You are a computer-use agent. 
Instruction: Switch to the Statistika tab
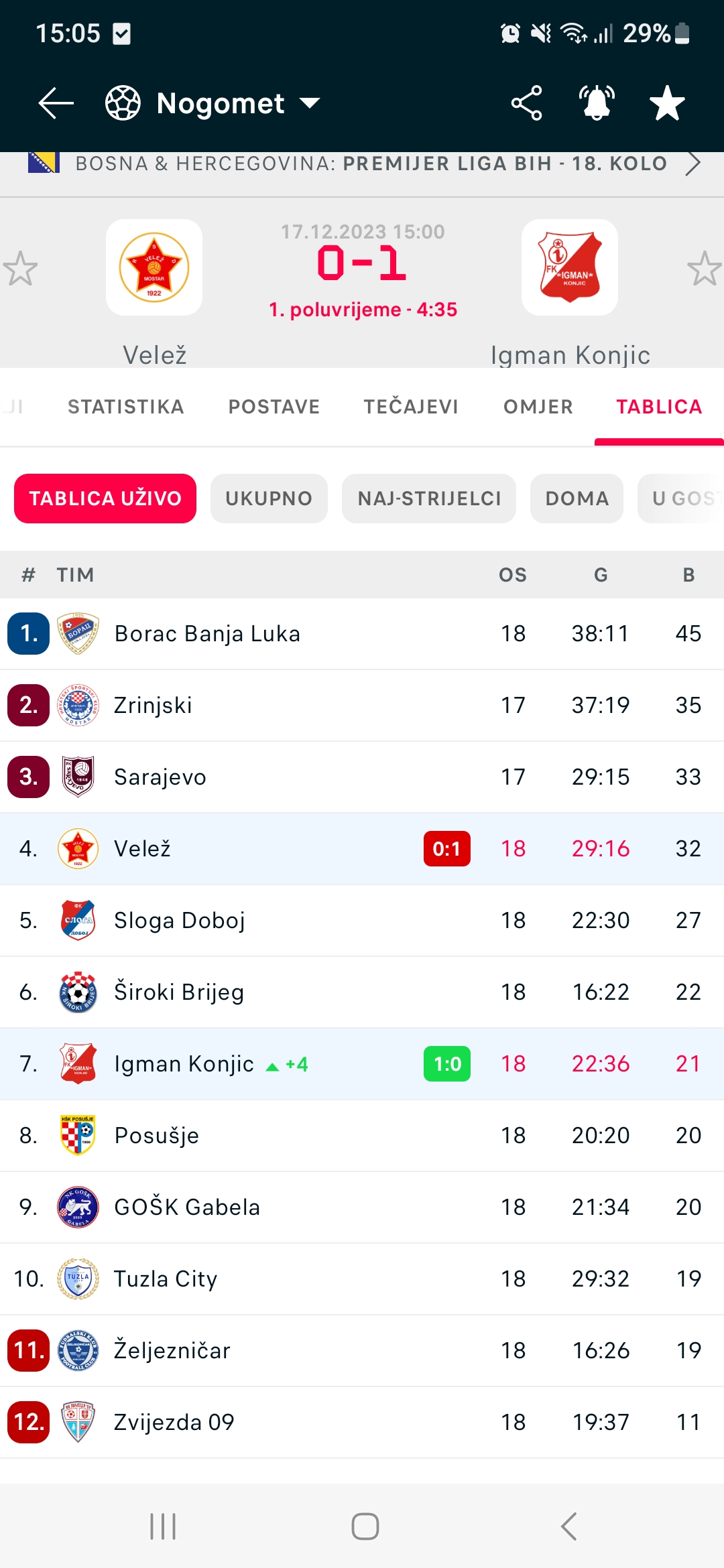tap(125, 407)
